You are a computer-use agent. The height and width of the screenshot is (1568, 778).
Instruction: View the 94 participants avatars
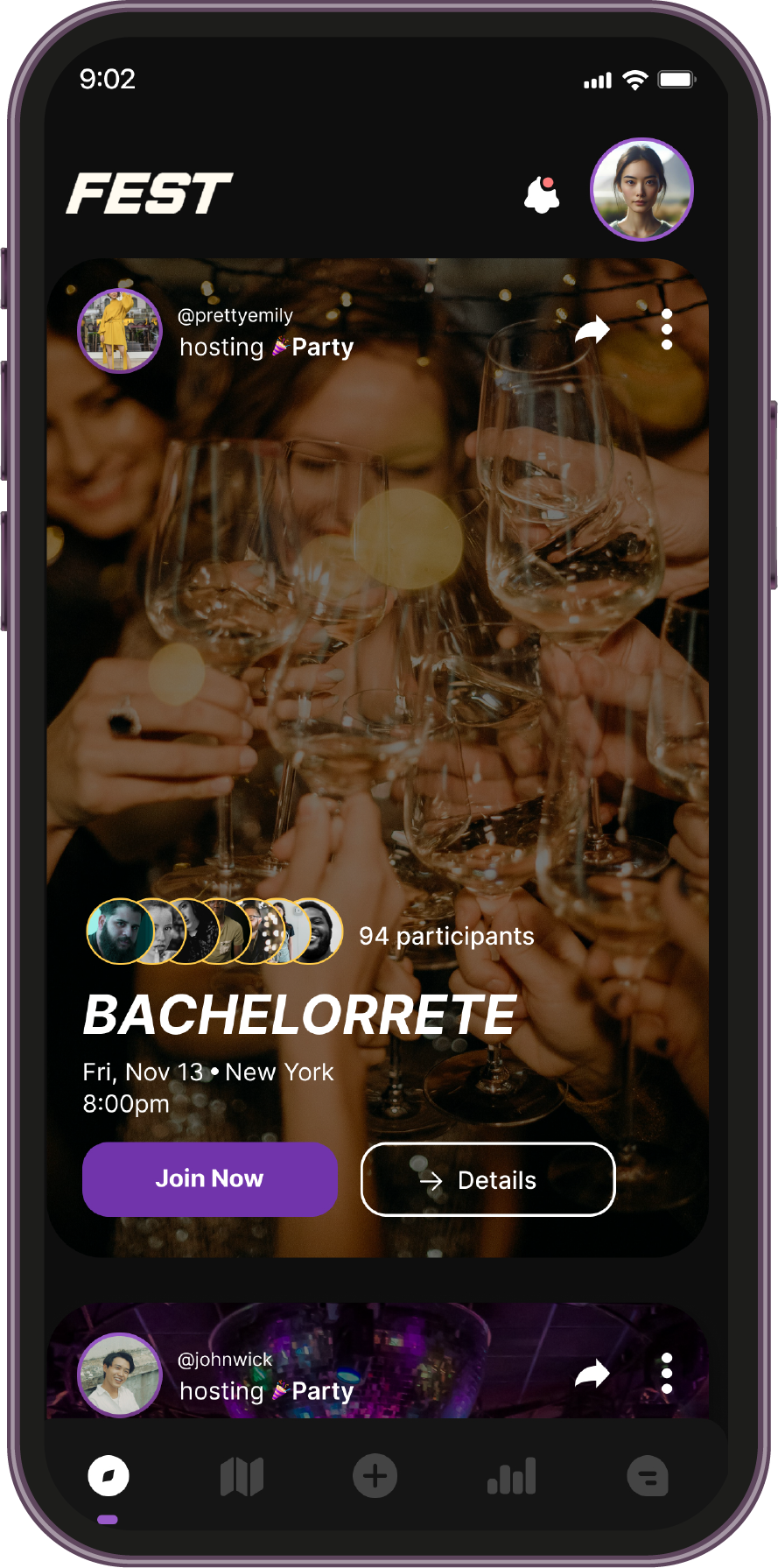point(214,932)
